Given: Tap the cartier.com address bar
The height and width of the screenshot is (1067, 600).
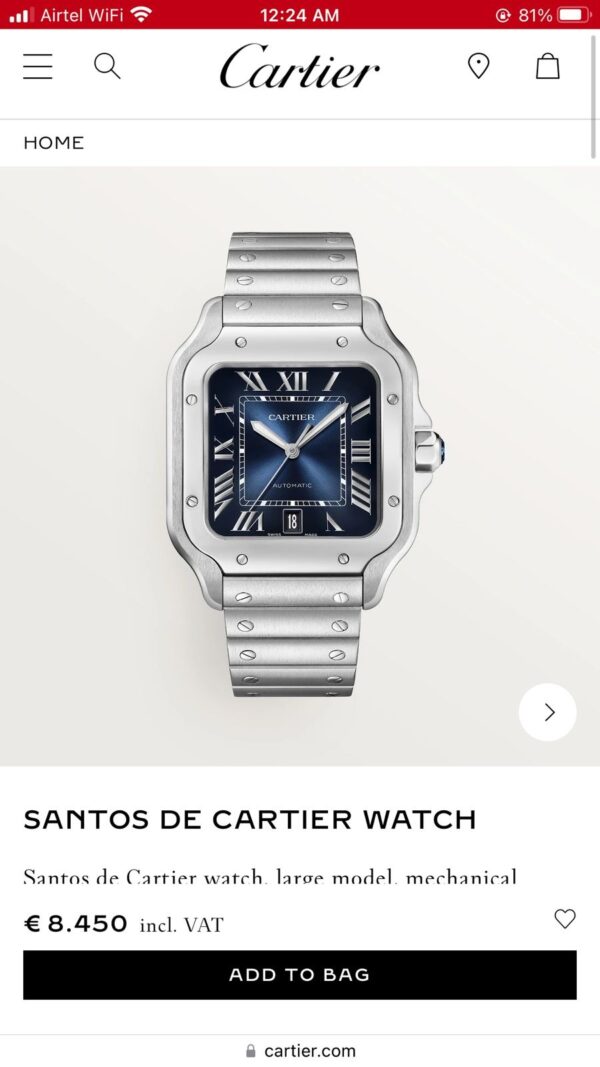Looking at the screenshot, I should coord(299,1051).
